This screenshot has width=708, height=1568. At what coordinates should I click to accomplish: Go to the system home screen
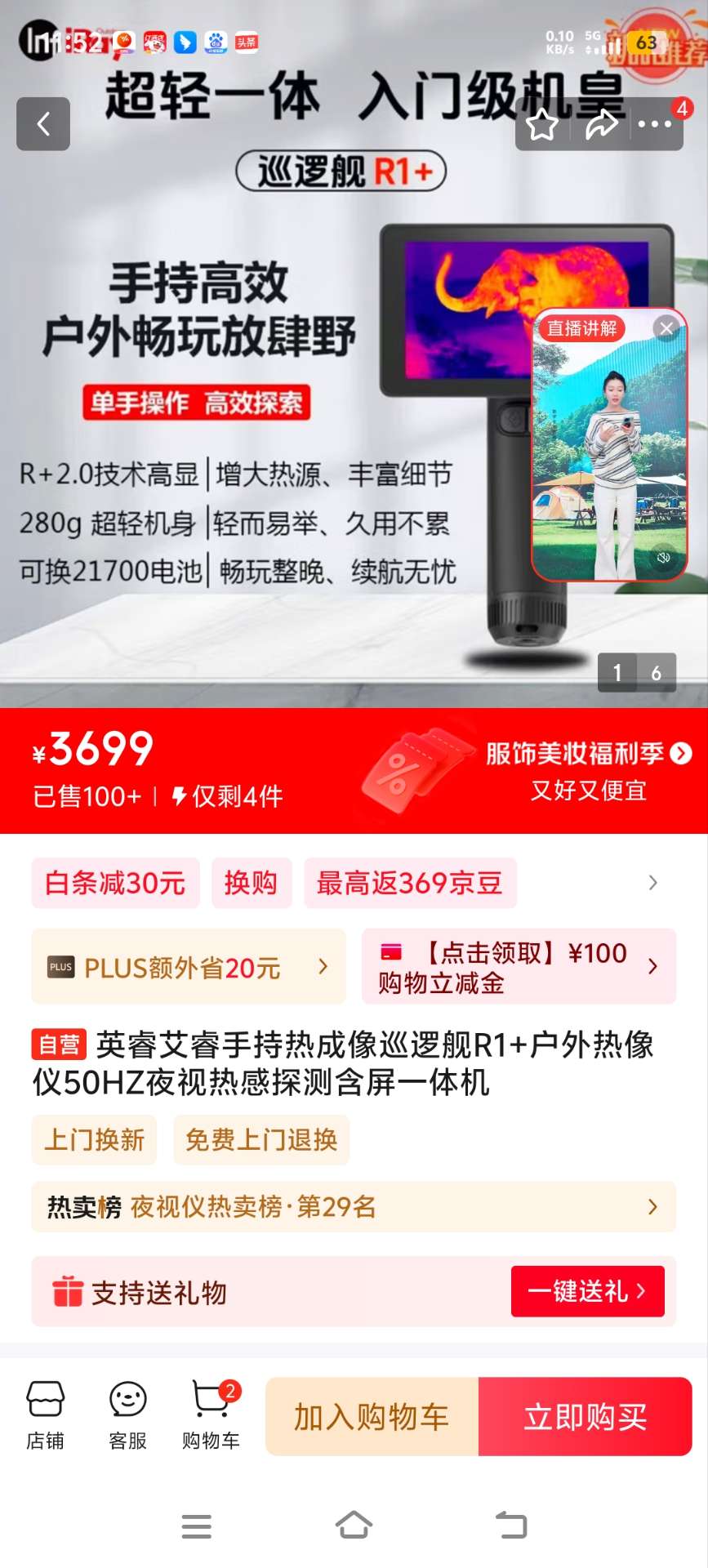pyautogui.click(x=354, y=1525)
